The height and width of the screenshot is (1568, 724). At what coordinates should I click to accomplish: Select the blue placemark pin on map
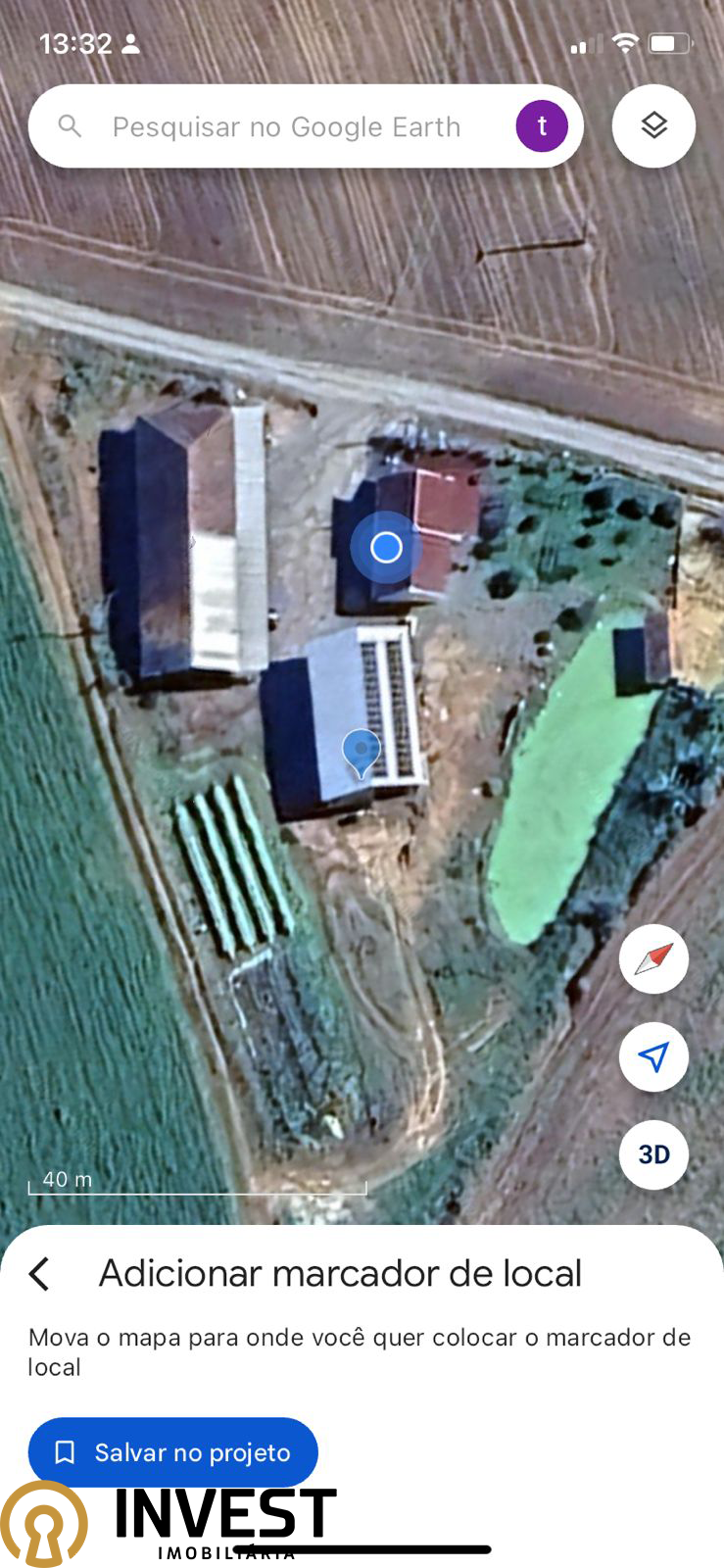click(362, 754)
